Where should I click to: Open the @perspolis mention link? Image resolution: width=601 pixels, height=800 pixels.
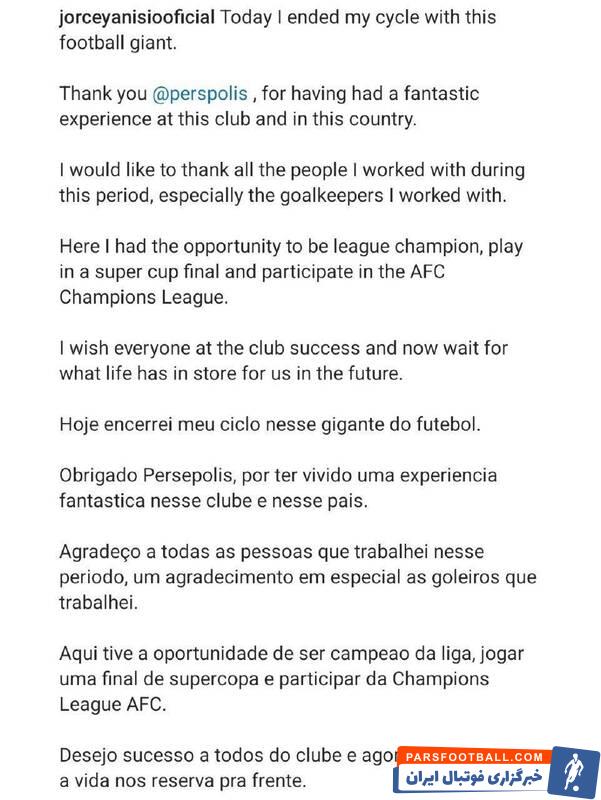pyautogui.click(x=199, y=93)
